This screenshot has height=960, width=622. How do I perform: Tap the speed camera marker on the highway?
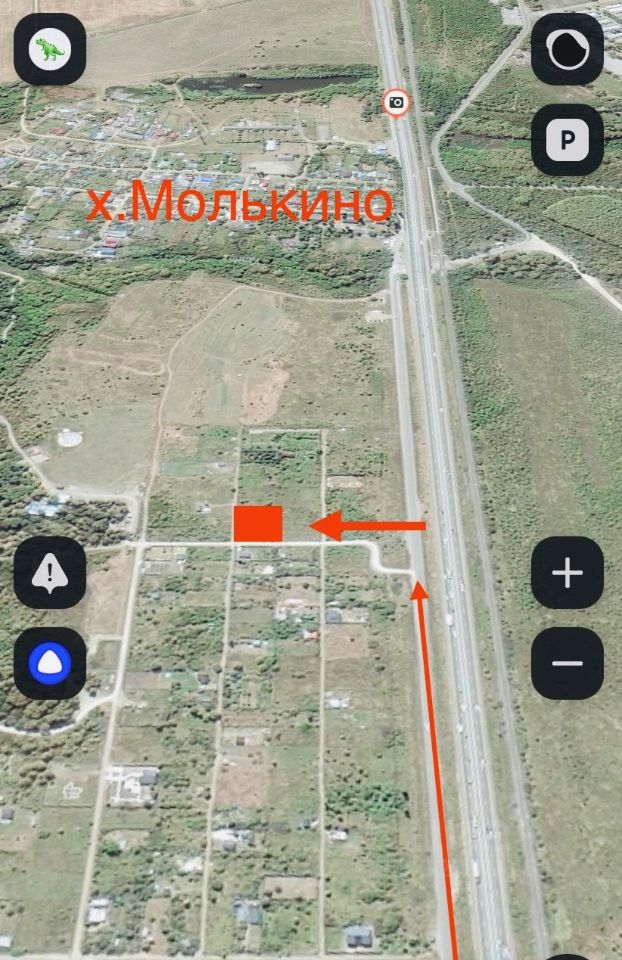pyautogui.click(x=397, y=102)
